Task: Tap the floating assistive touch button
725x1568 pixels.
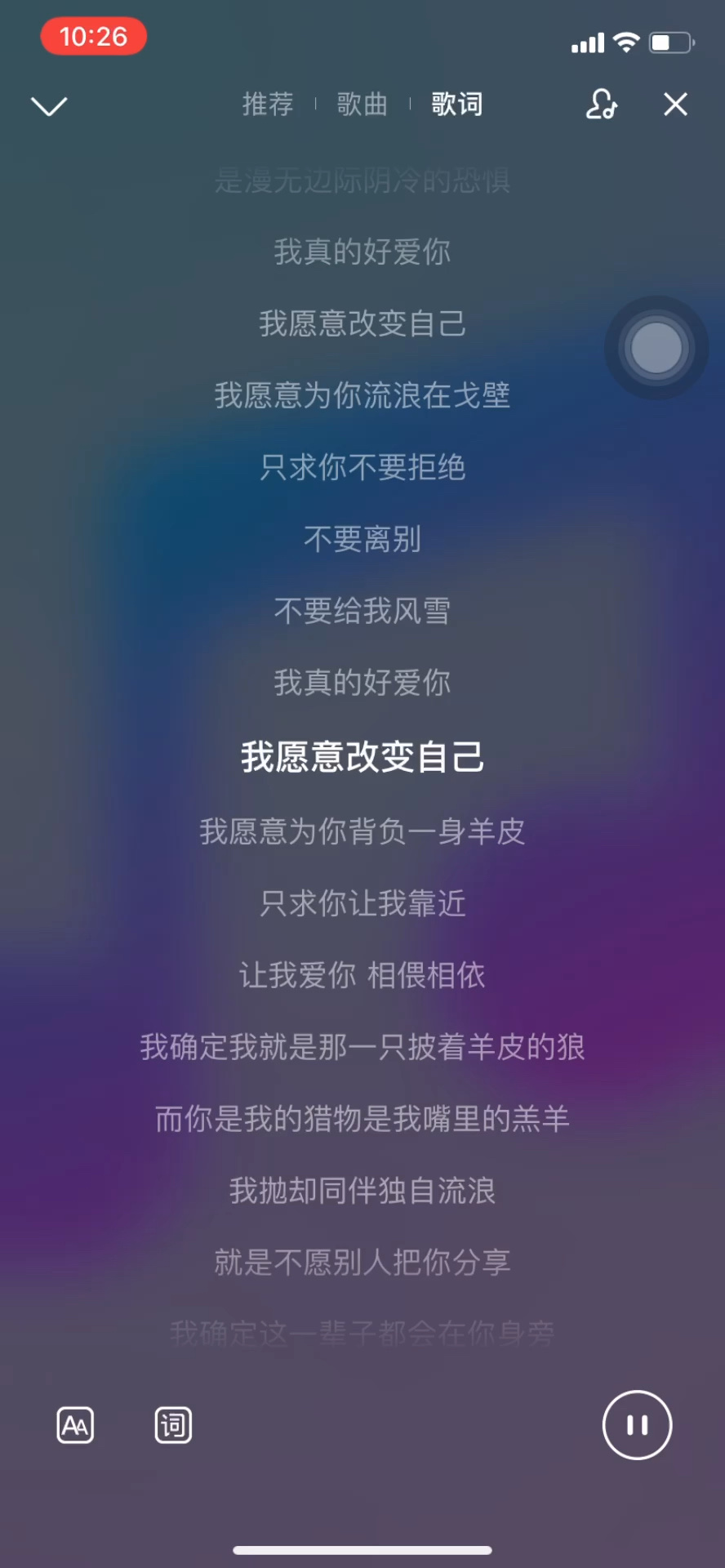Action: (656, 348)
